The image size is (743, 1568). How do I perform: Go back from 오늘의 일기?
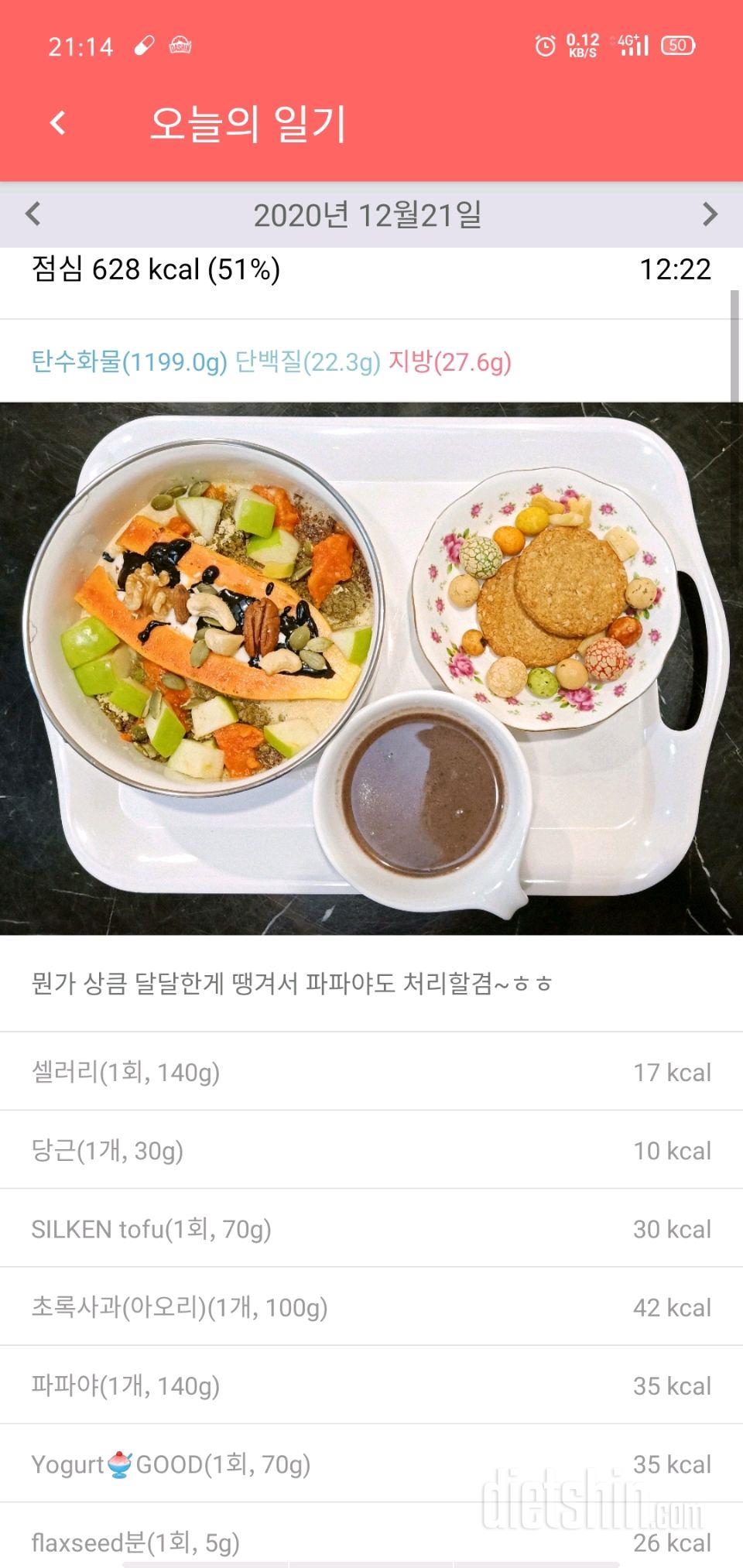click(58, 122)
